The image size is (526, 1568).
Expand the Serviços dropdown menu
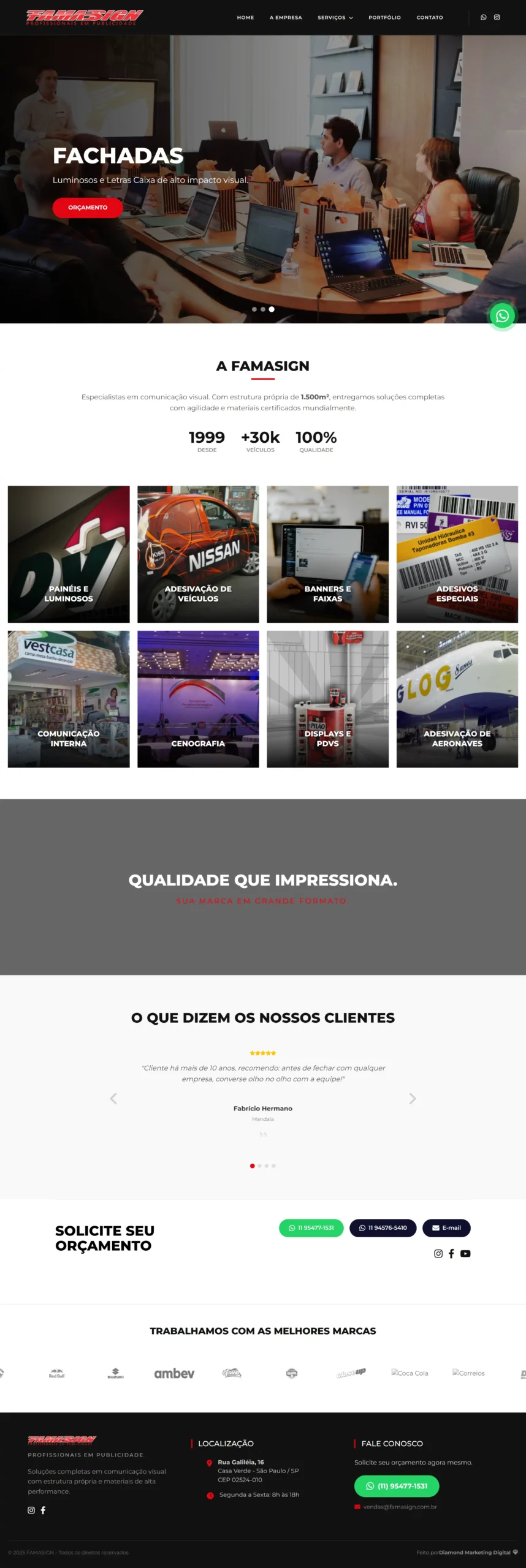[x=335, y=18]
